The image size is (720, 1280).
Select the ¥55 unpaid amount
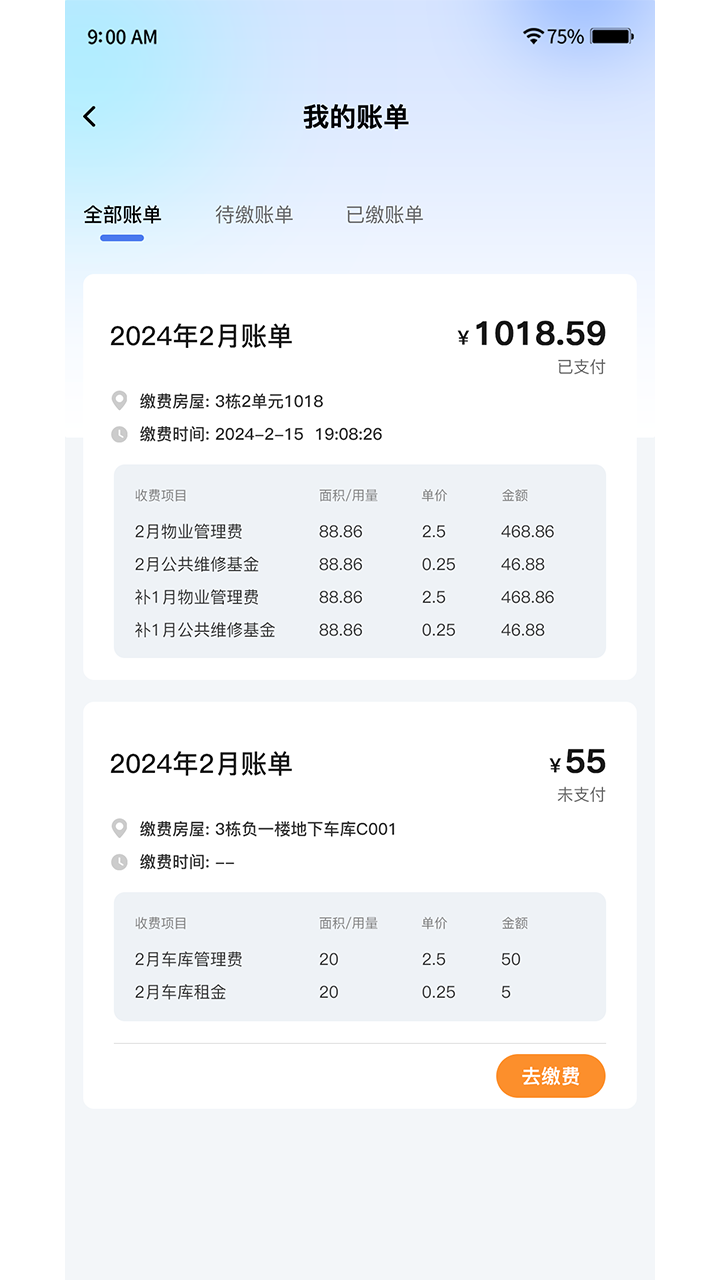point(580,761)
